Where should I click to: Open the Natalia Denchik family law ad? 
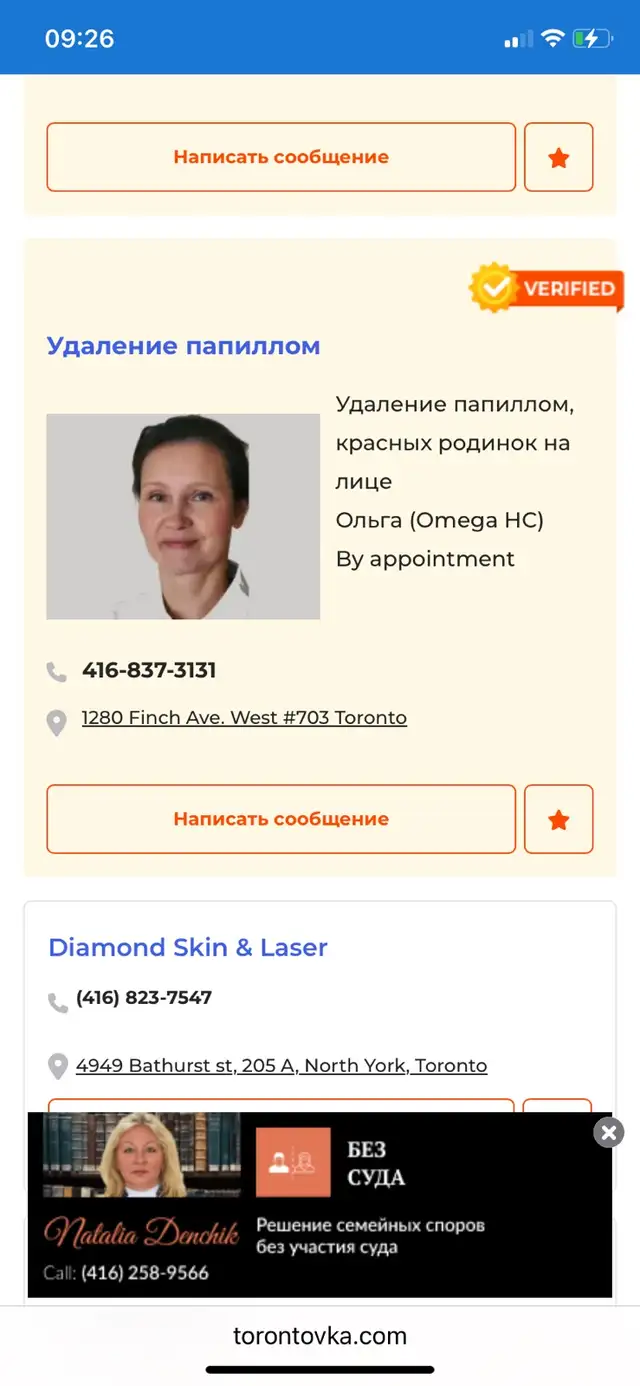click(x=320, y=1204)
